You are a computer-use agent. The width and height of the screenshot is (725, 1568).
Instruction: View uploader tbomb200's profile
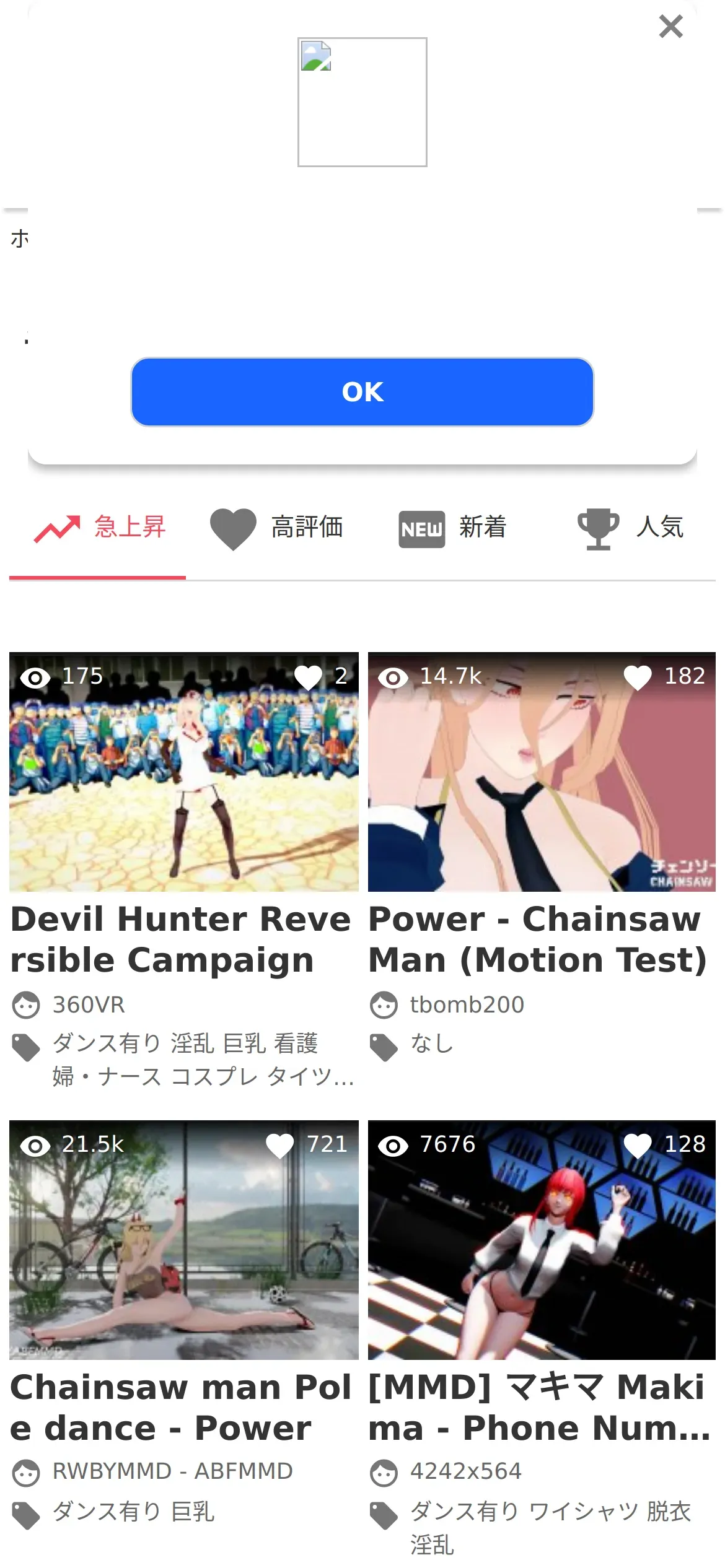(x=467, y=1005)
